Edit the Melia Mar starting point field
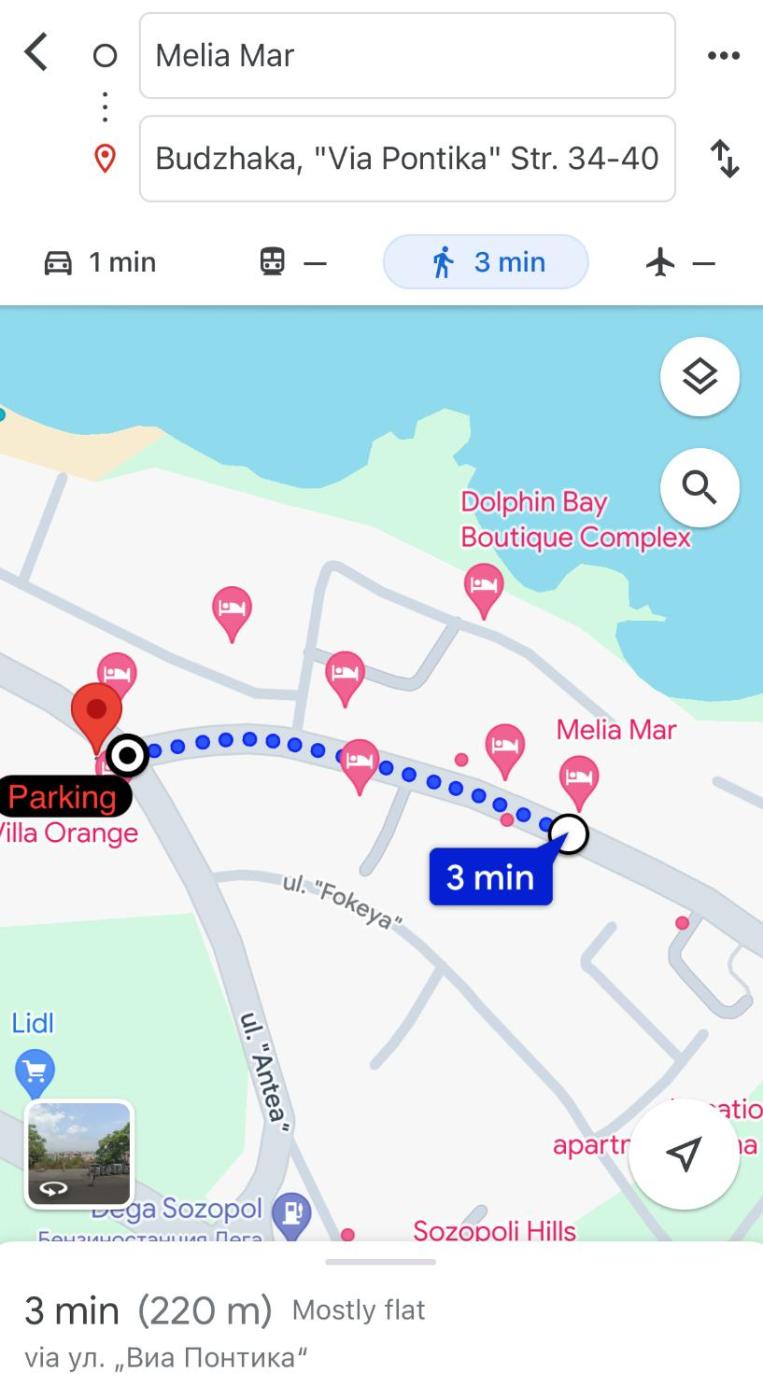 click(x=407, y=56)
